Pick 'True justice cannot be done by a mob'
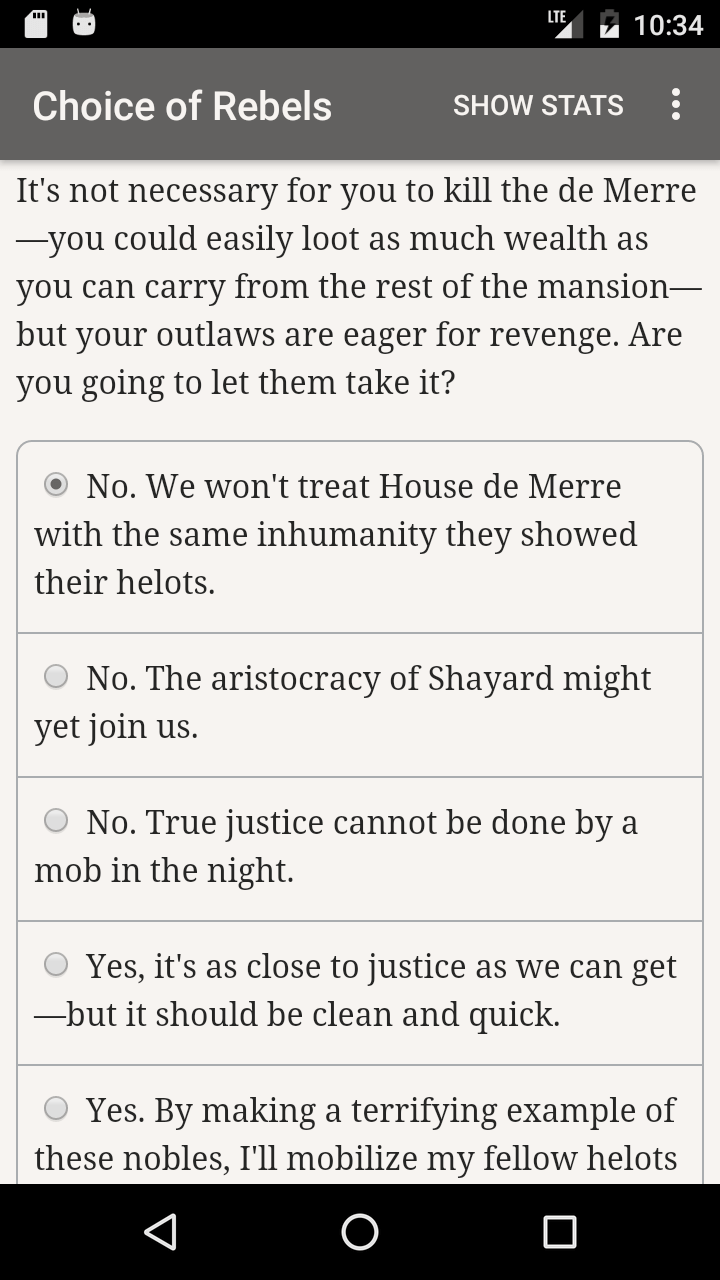The width and height of the screenshot is (720, 1280). (x=57, y=822)
